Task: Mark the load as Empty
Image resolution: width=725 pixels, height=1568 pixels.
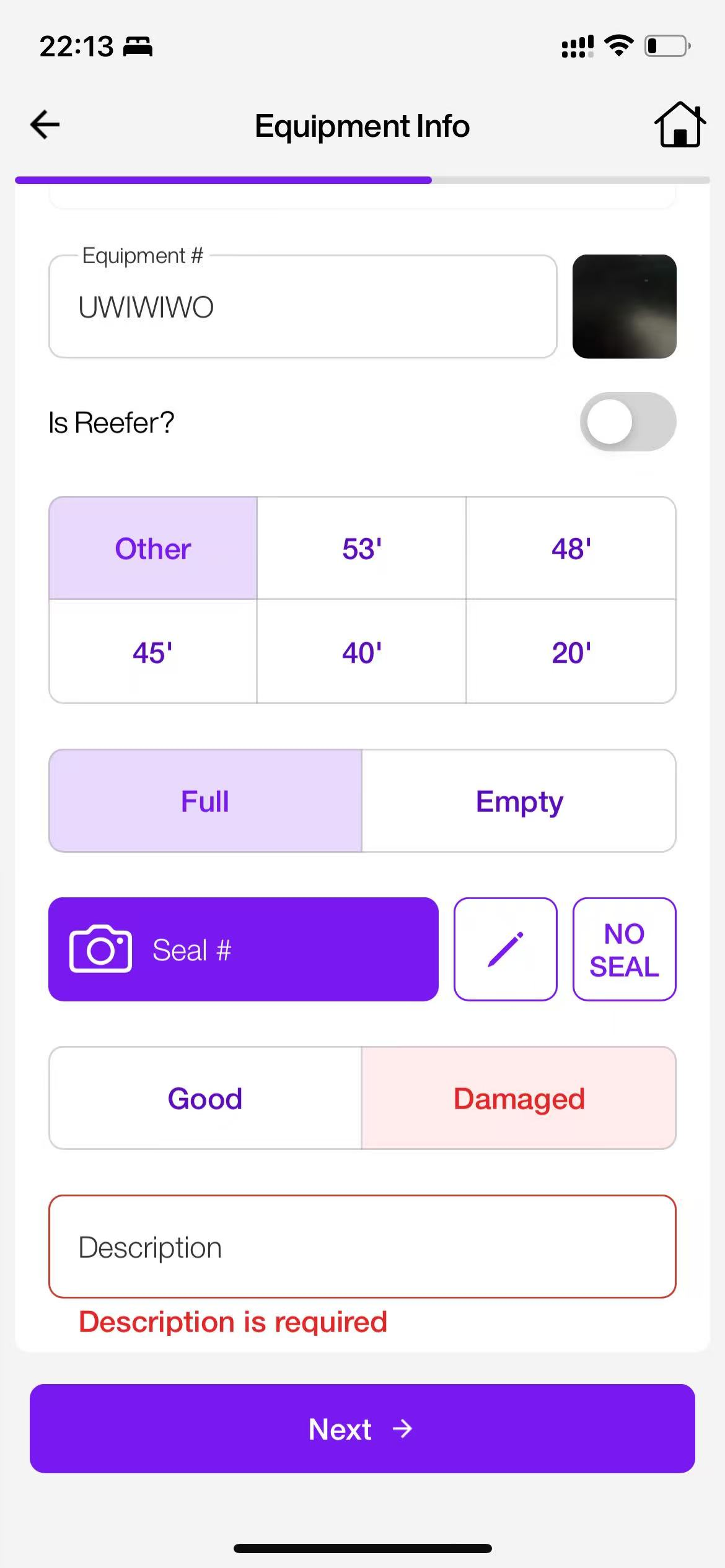Action: [519, 801]
